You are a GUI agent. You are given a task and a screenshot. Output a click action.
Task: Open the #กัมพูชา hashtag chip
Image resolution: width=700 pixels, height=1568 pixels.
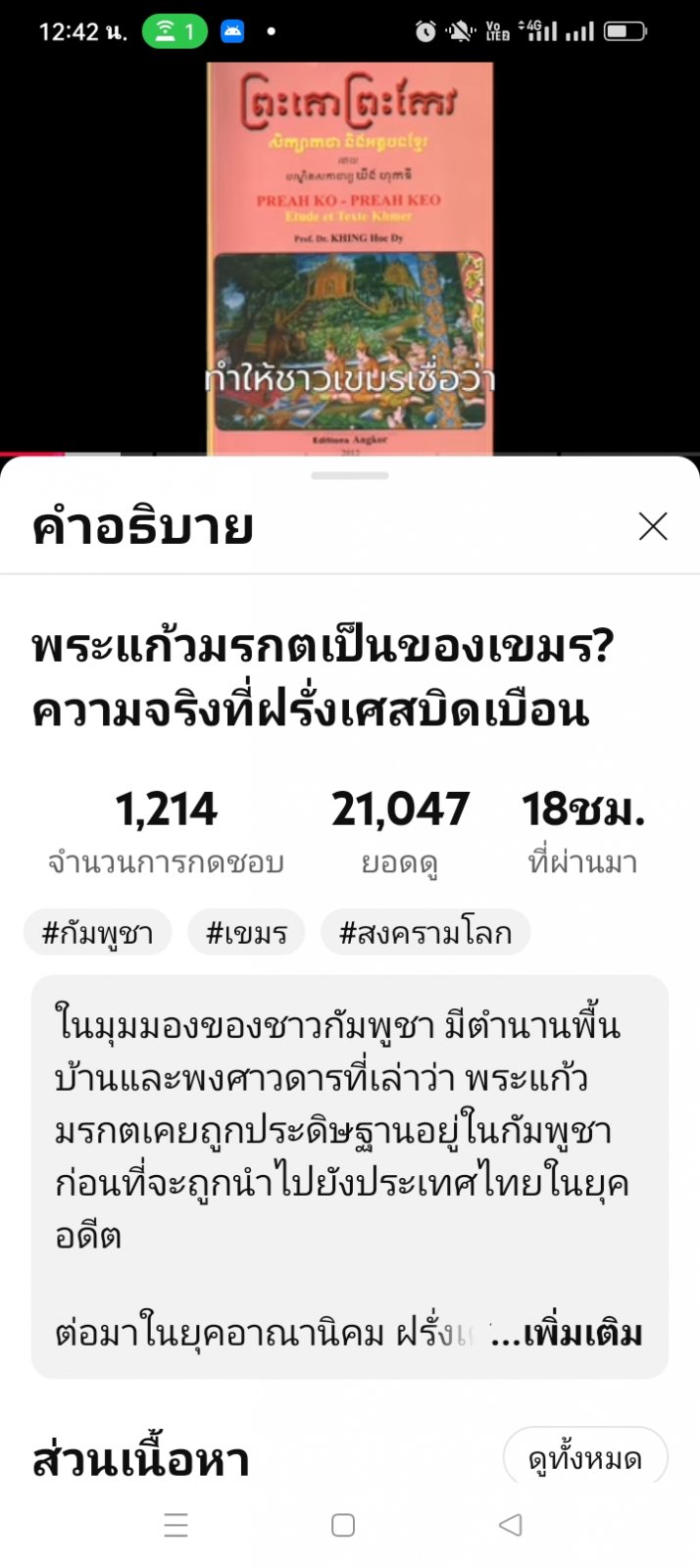point(97,932)
